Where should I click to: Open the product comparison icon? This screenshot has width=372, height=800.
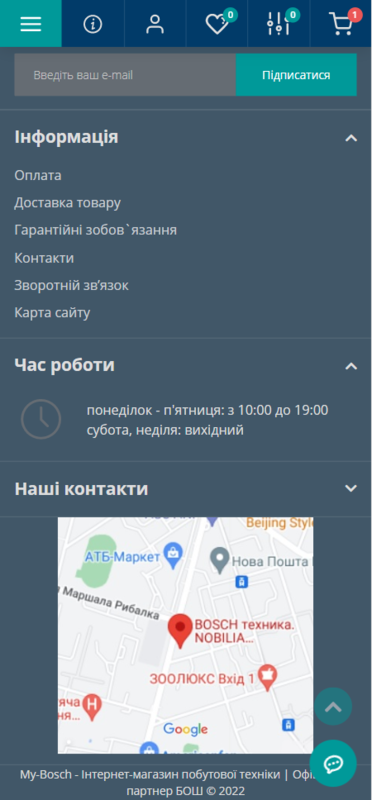pos(279,23)
